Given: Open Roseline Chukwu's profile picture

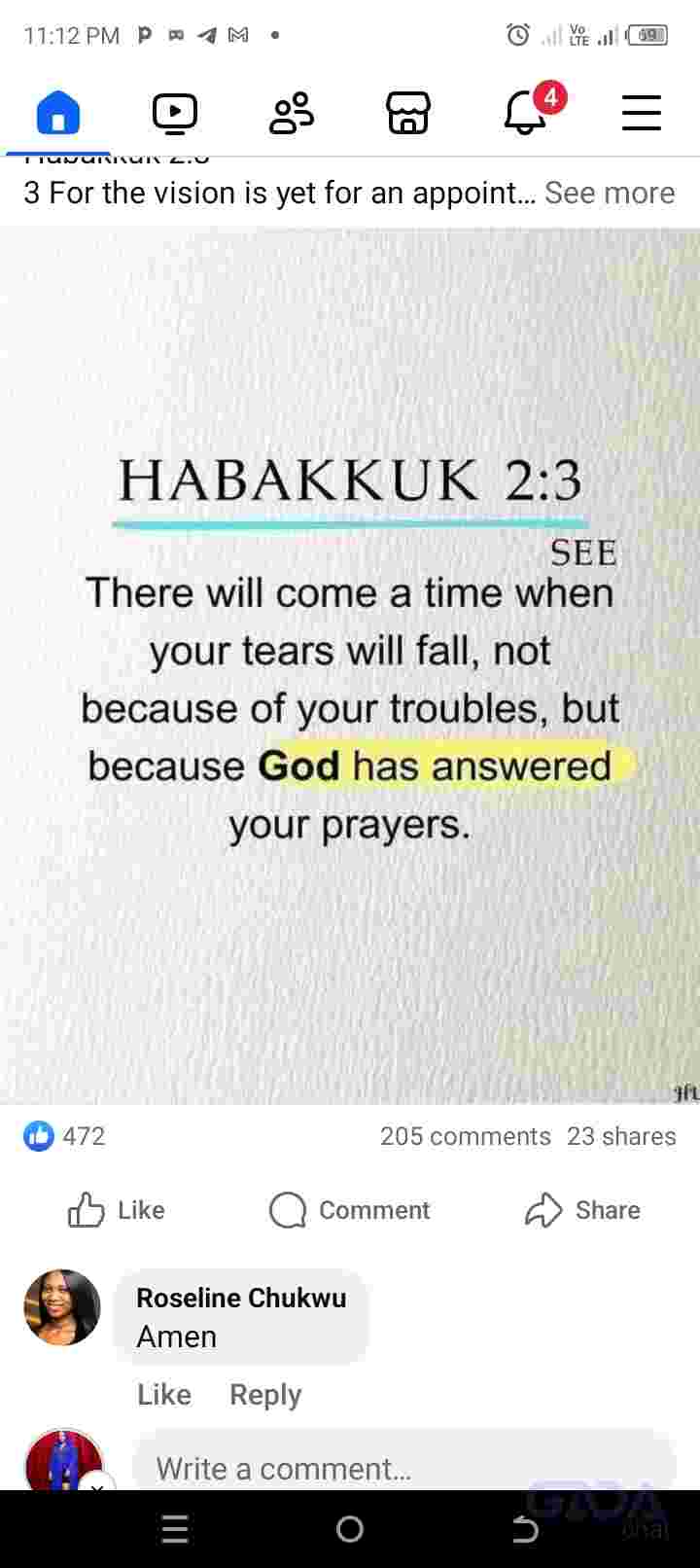Looking at the screenshot, I should click(x=62, y=1307).
